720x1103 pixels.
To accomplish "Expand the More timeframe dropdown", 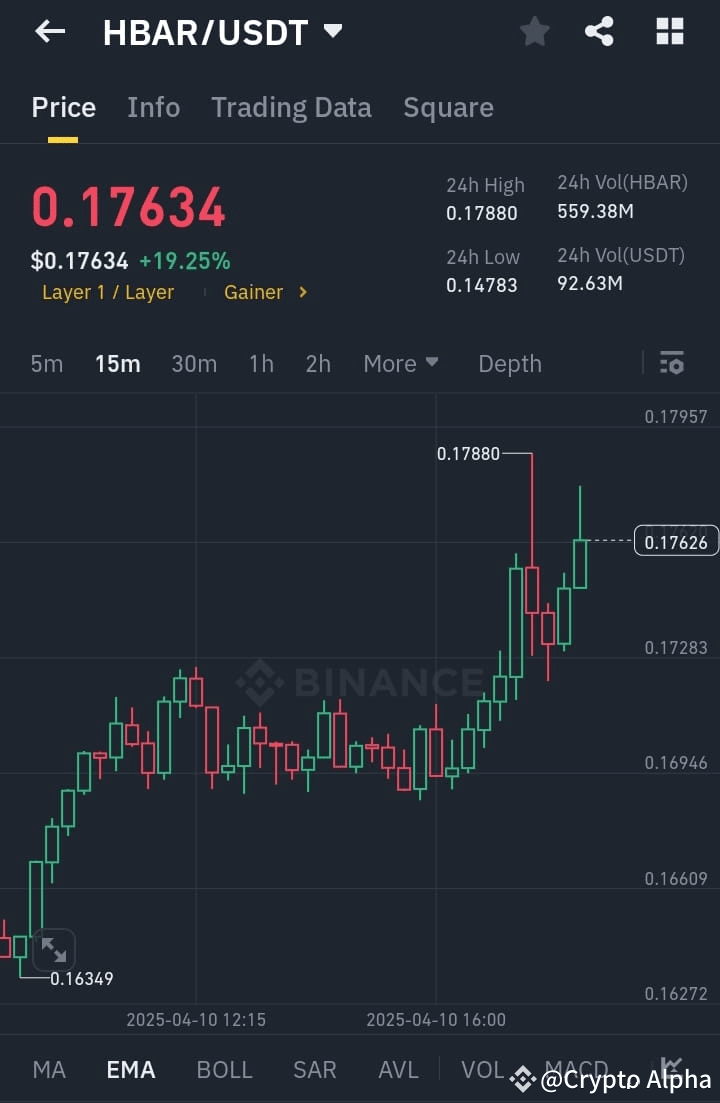I will pyautogui.click(x=401, y=364).
